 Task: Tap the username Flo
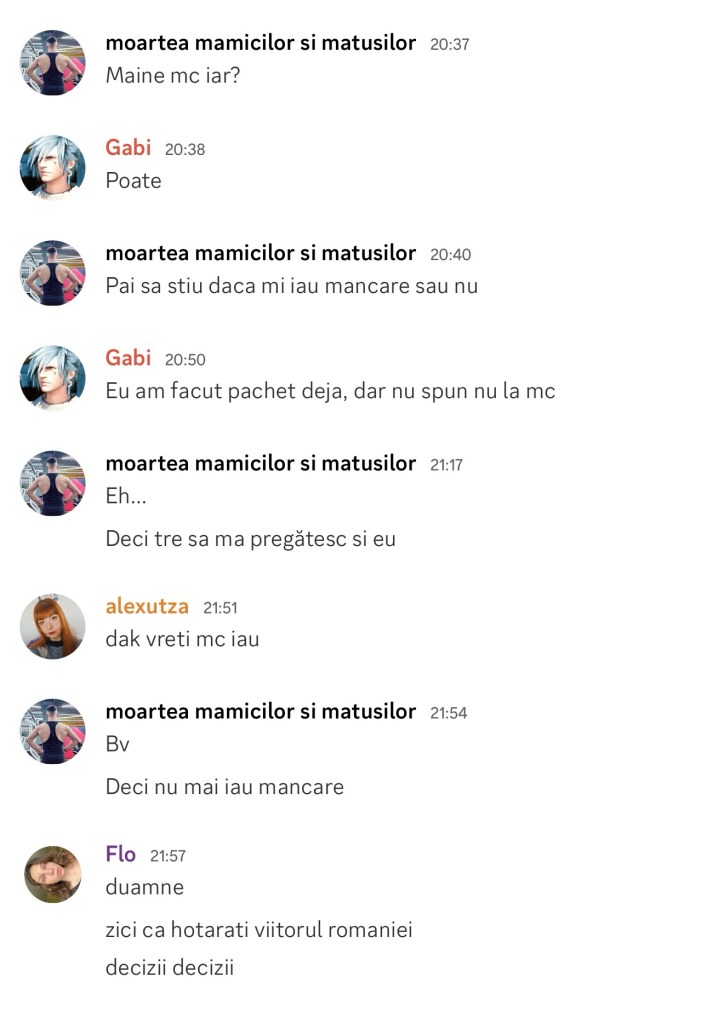click(121, 854)
